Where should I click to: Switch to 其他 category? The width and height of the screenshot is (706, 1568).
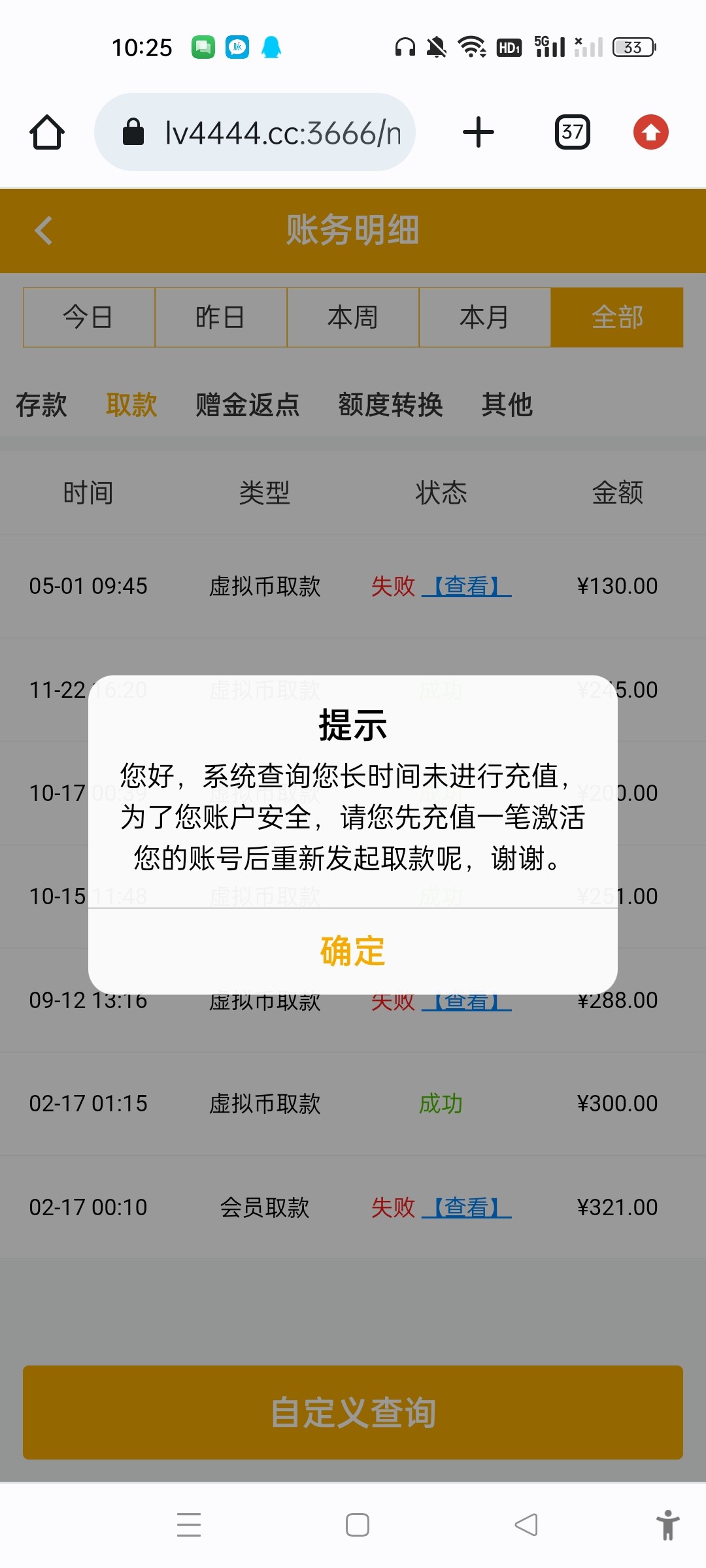point(507,404)
